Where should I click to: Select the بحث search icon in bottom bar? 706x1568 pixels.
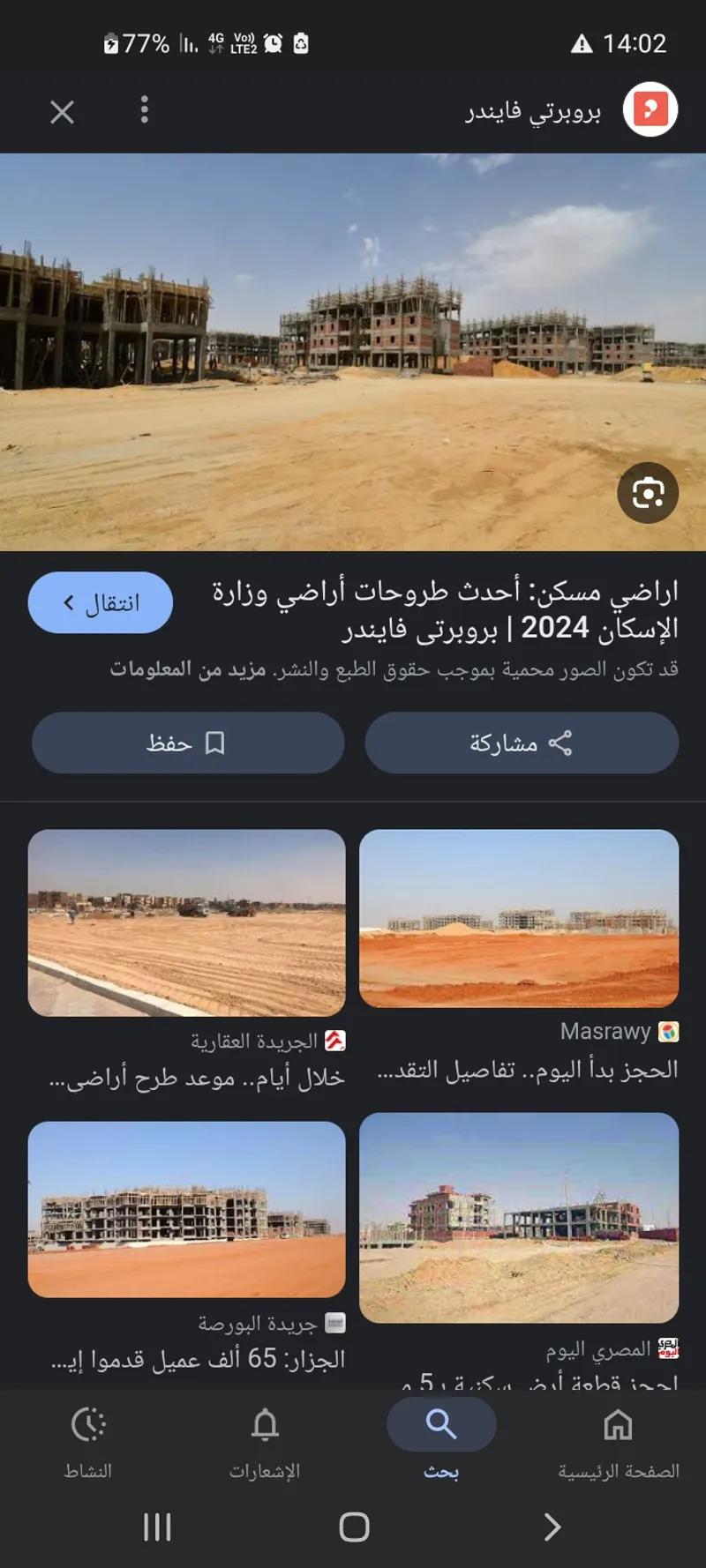440,1422
